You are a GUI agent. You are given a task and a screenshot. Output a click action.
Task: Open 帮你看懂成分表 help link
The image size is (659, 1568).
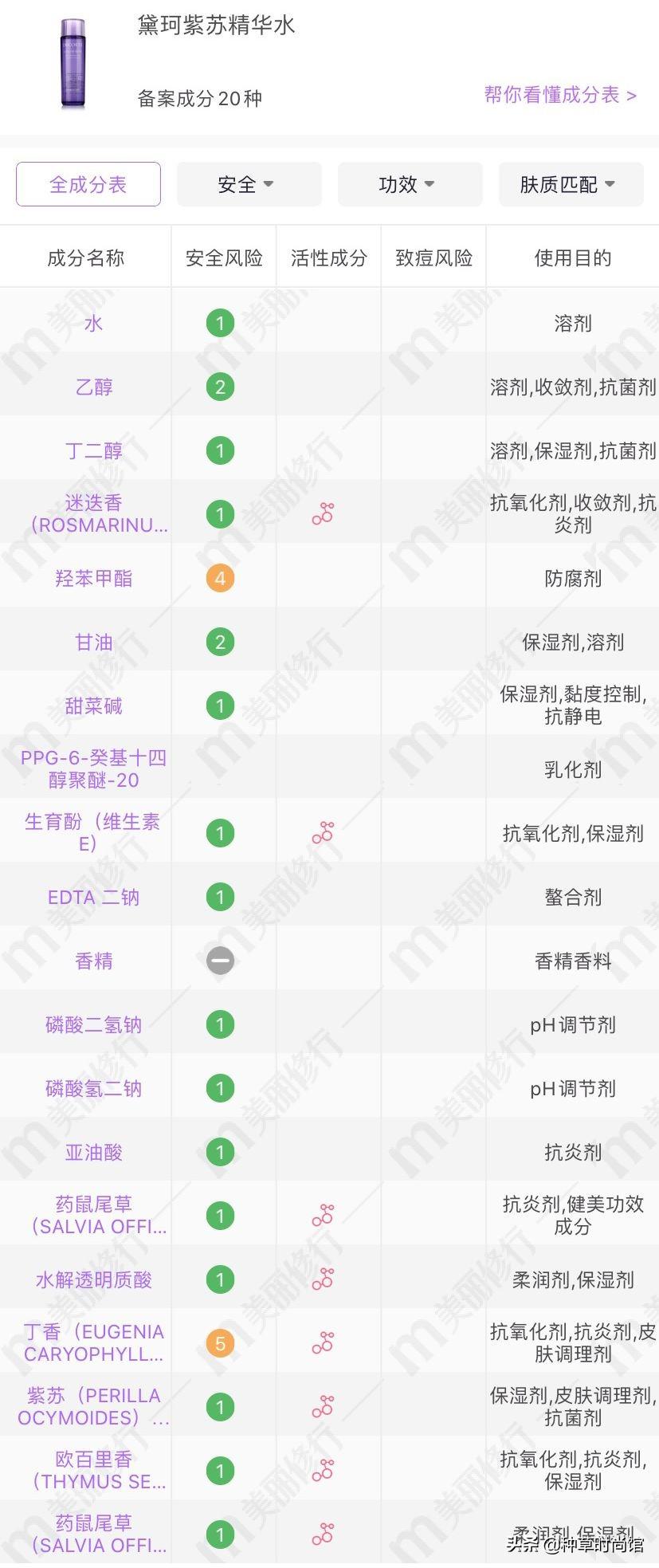pyautogui.click(x=559, y=96)
